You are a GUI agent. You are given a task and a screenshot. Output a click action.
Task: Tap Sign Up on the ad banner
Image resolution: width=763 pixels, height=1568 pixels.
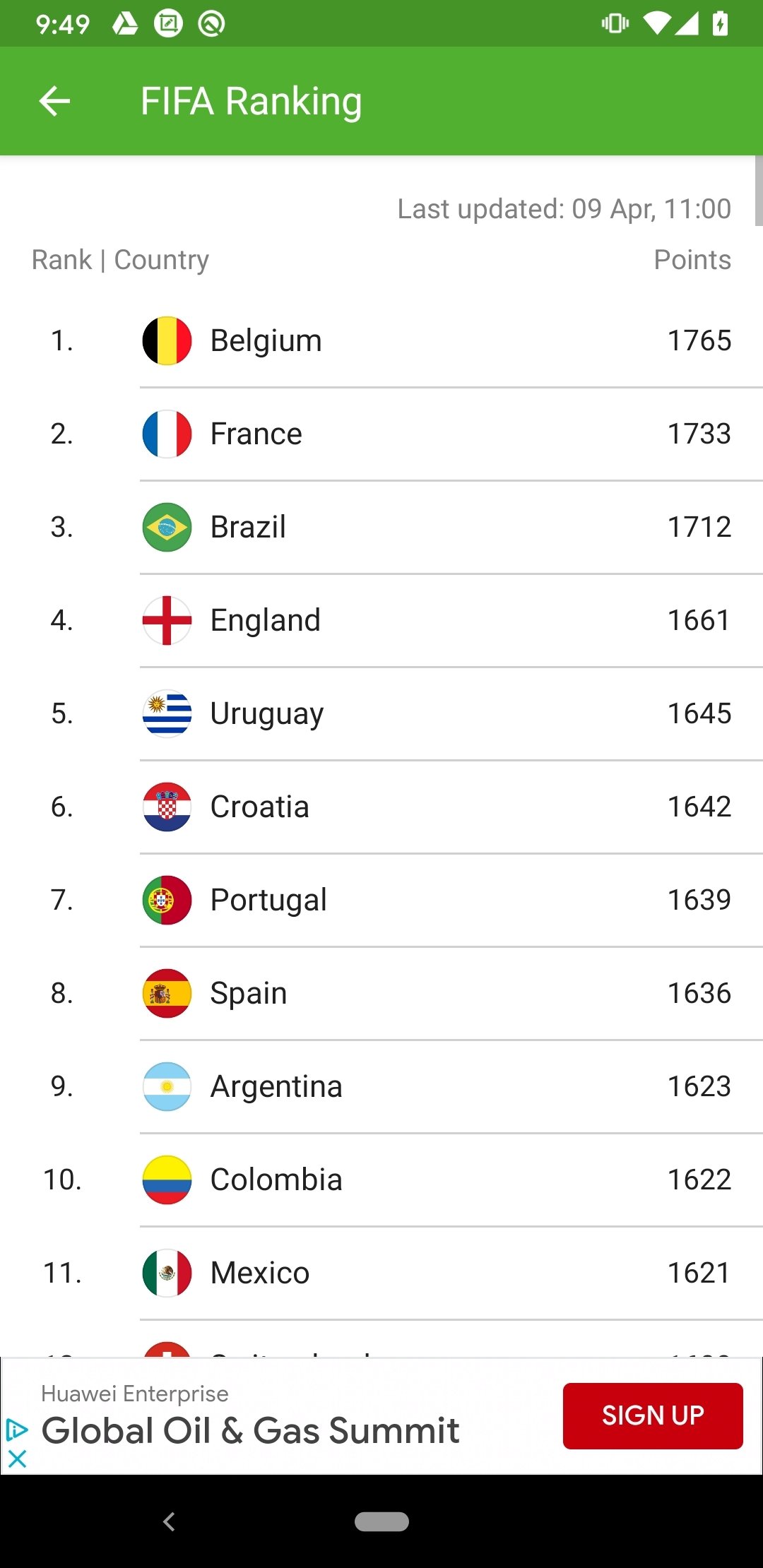pos(653,1415)
